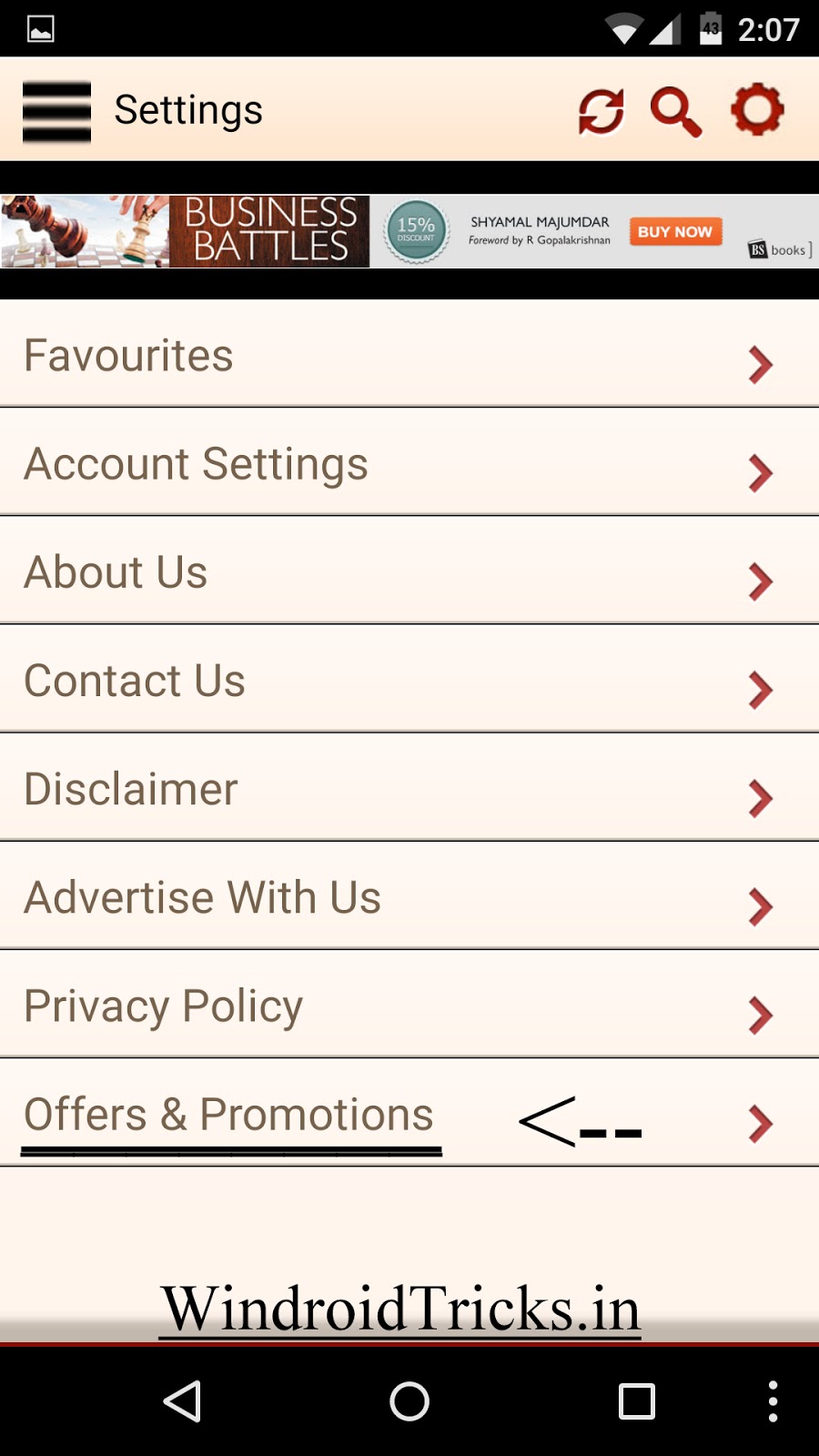View the Disclaimer
The width and height of the screenshot is (819, 1456).
click(409, 788)
